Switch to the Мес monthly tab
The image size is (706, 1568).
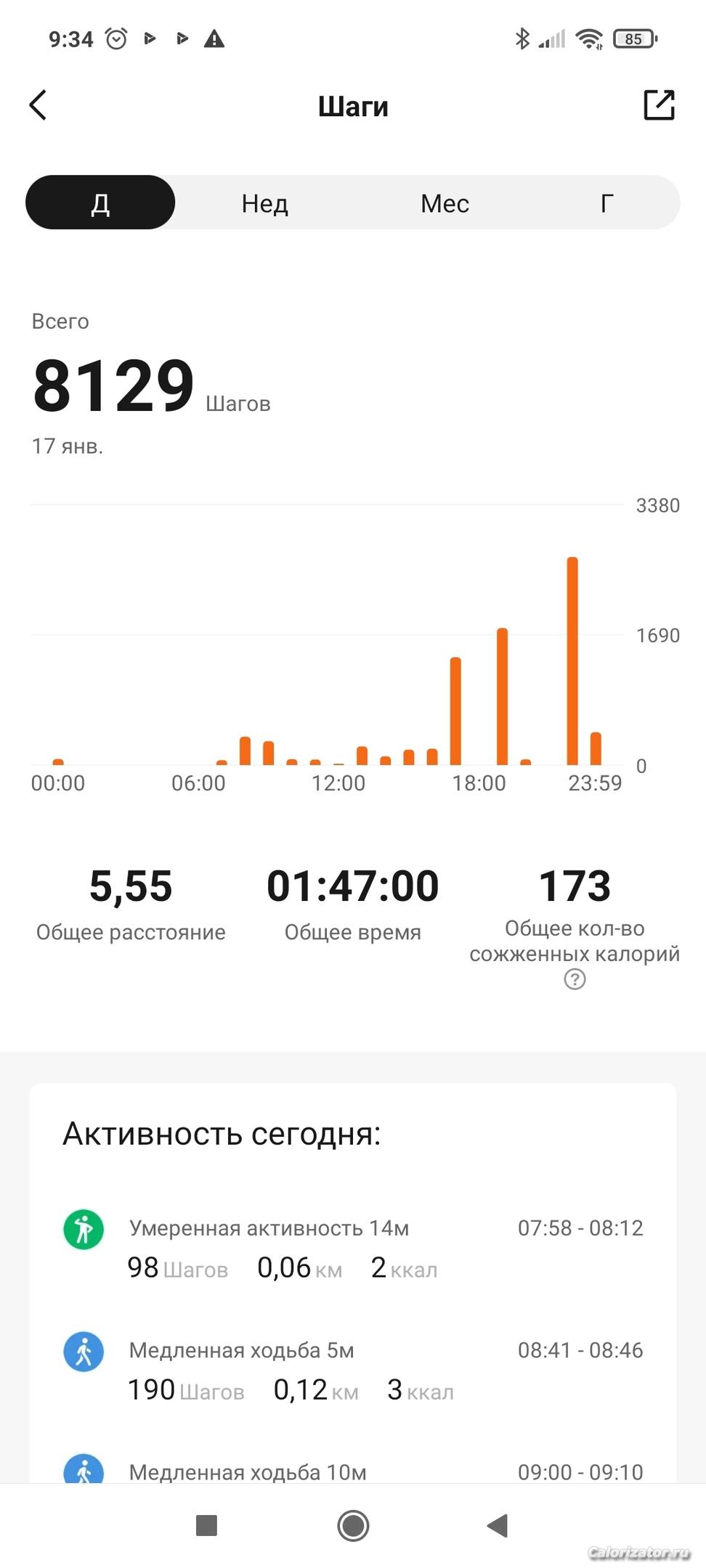point(445,203)
